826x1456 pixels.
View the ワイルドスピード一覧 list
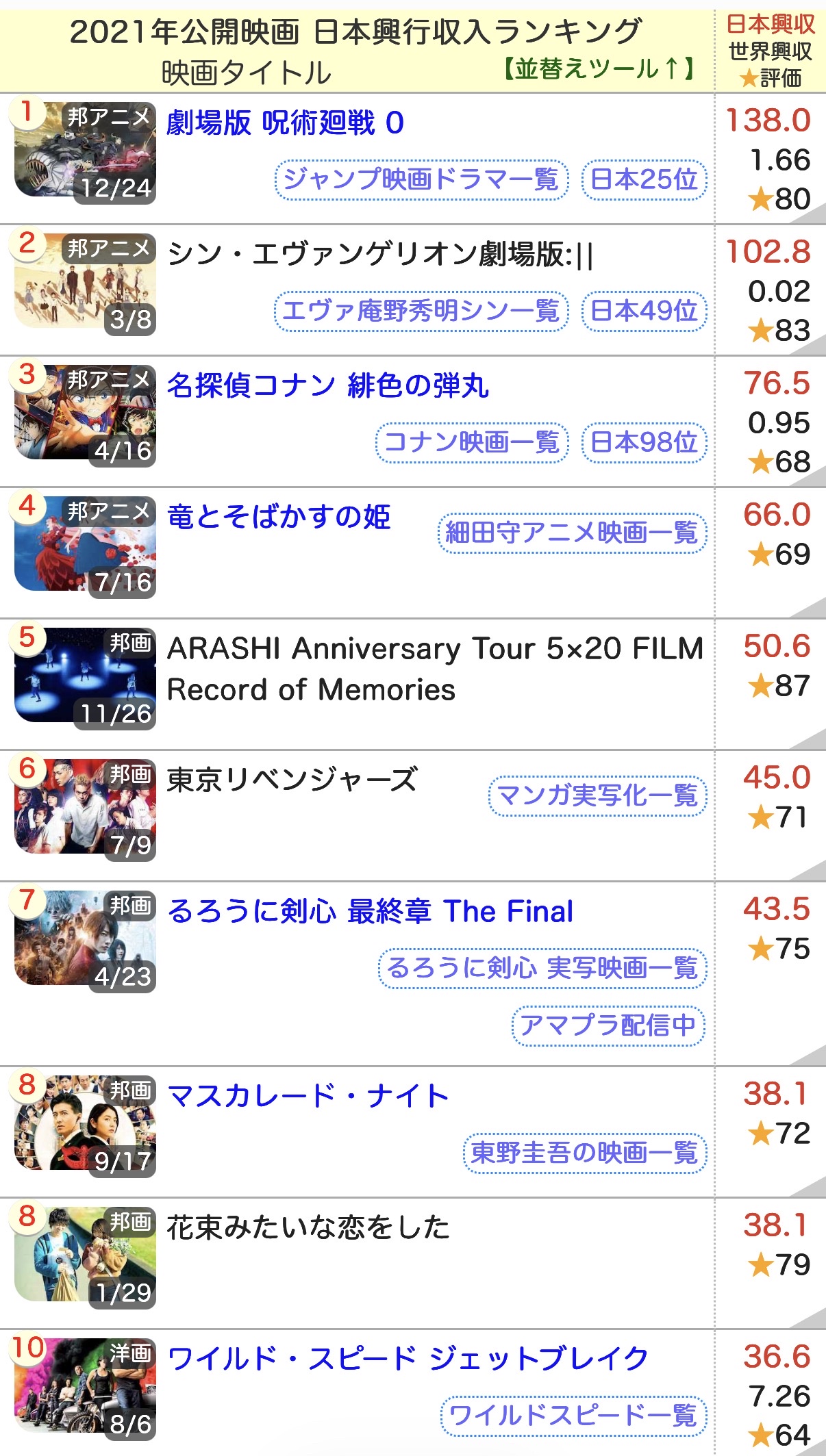click(573, 1416)
